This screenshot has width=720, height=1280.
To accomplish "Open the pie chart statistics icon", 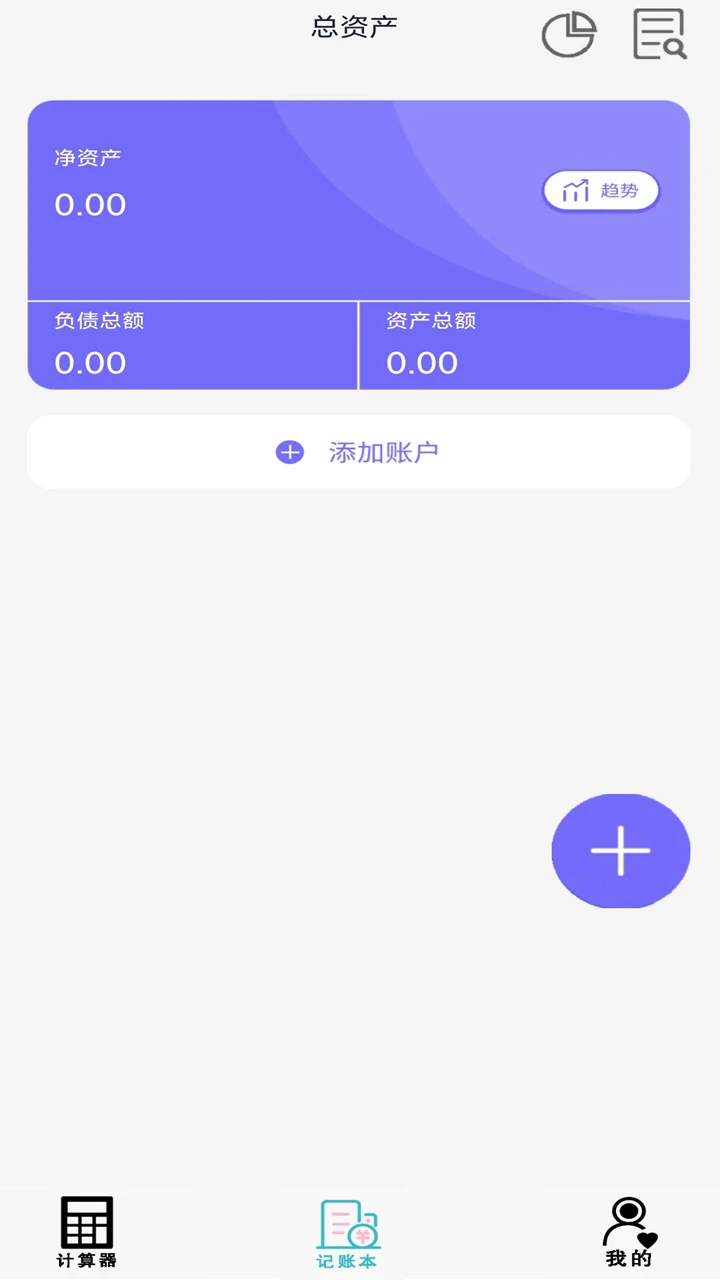I will [568, 35].
